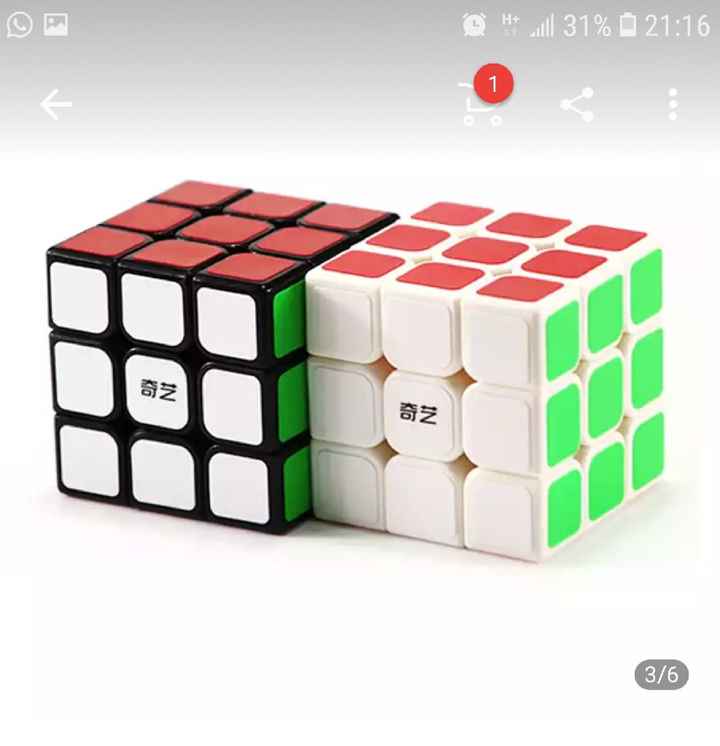Screen dimensions: 720x746
Task: Share this product
Action: [x=577, y=104]
